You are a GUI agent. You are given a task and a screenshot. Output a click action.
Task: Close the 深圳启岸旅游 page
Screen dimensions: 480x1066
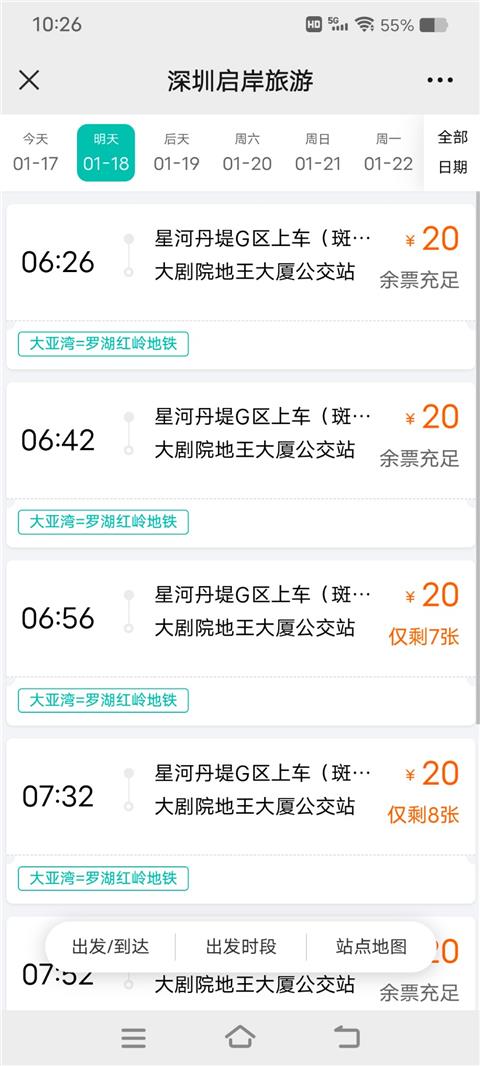(x=29, y=80)
